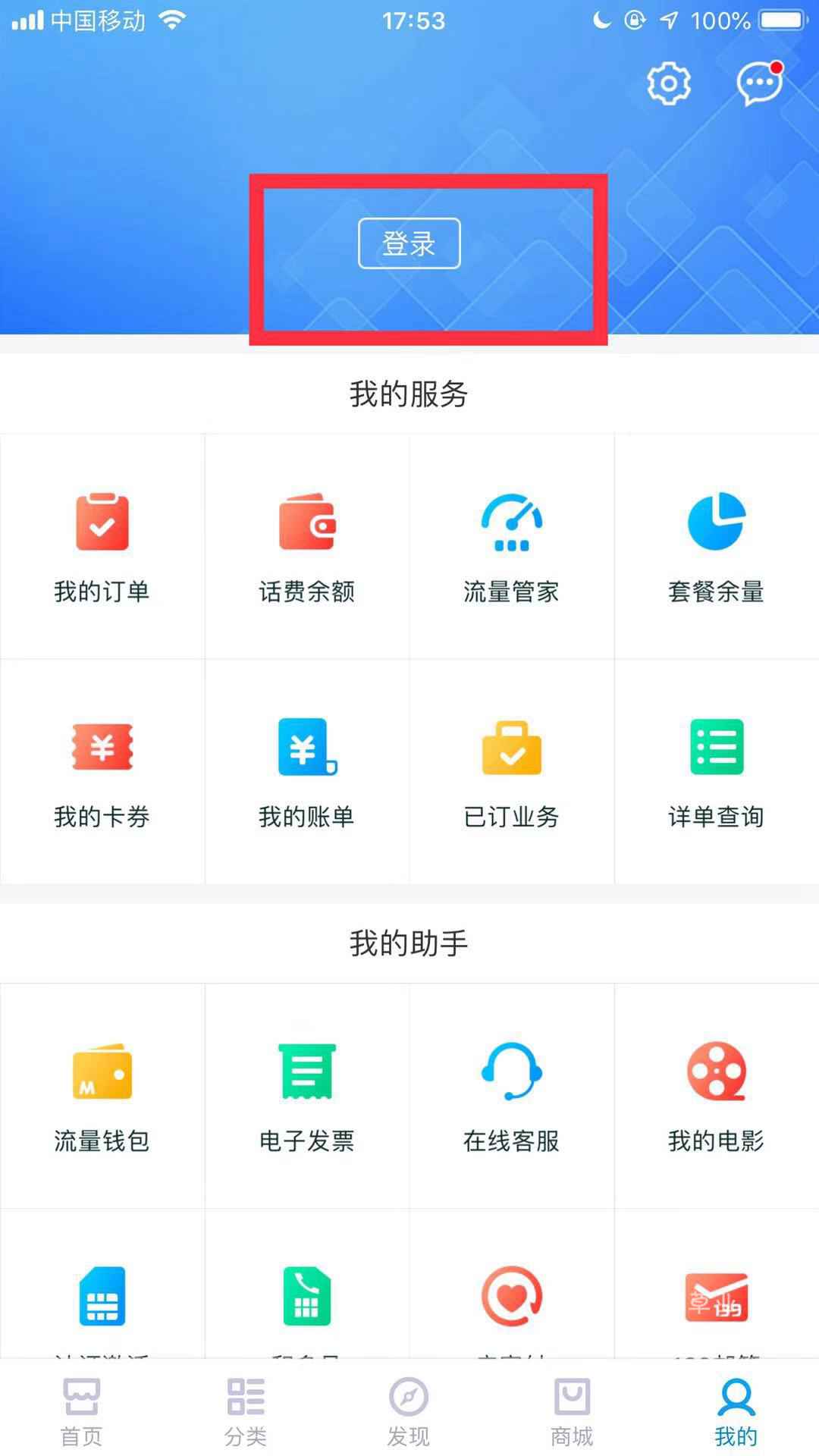
Task: Go to the 发现 tab
Action: [x=409, y=1410]
